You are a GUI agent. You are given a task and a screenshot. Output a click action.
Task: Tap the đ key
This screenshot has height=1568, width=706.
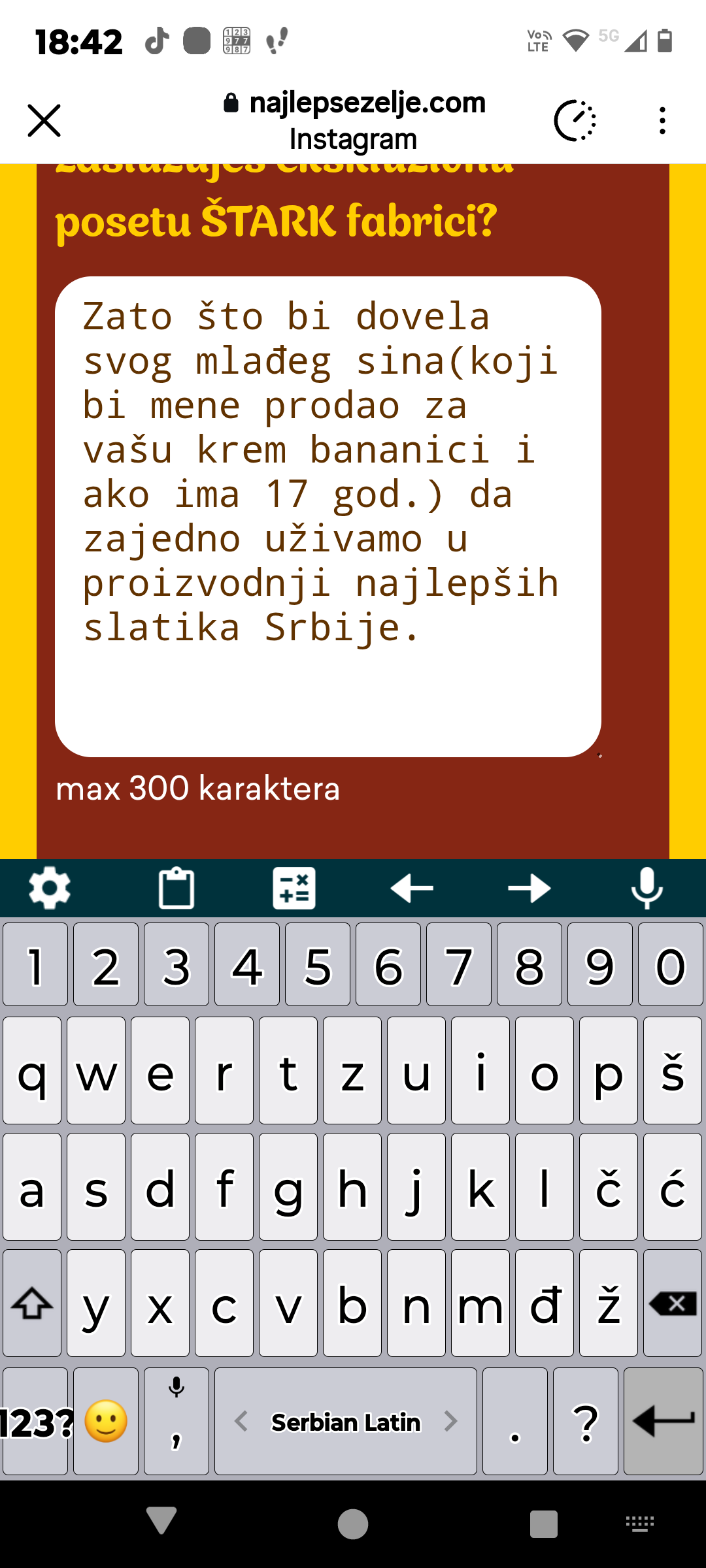coord(545,1304)
